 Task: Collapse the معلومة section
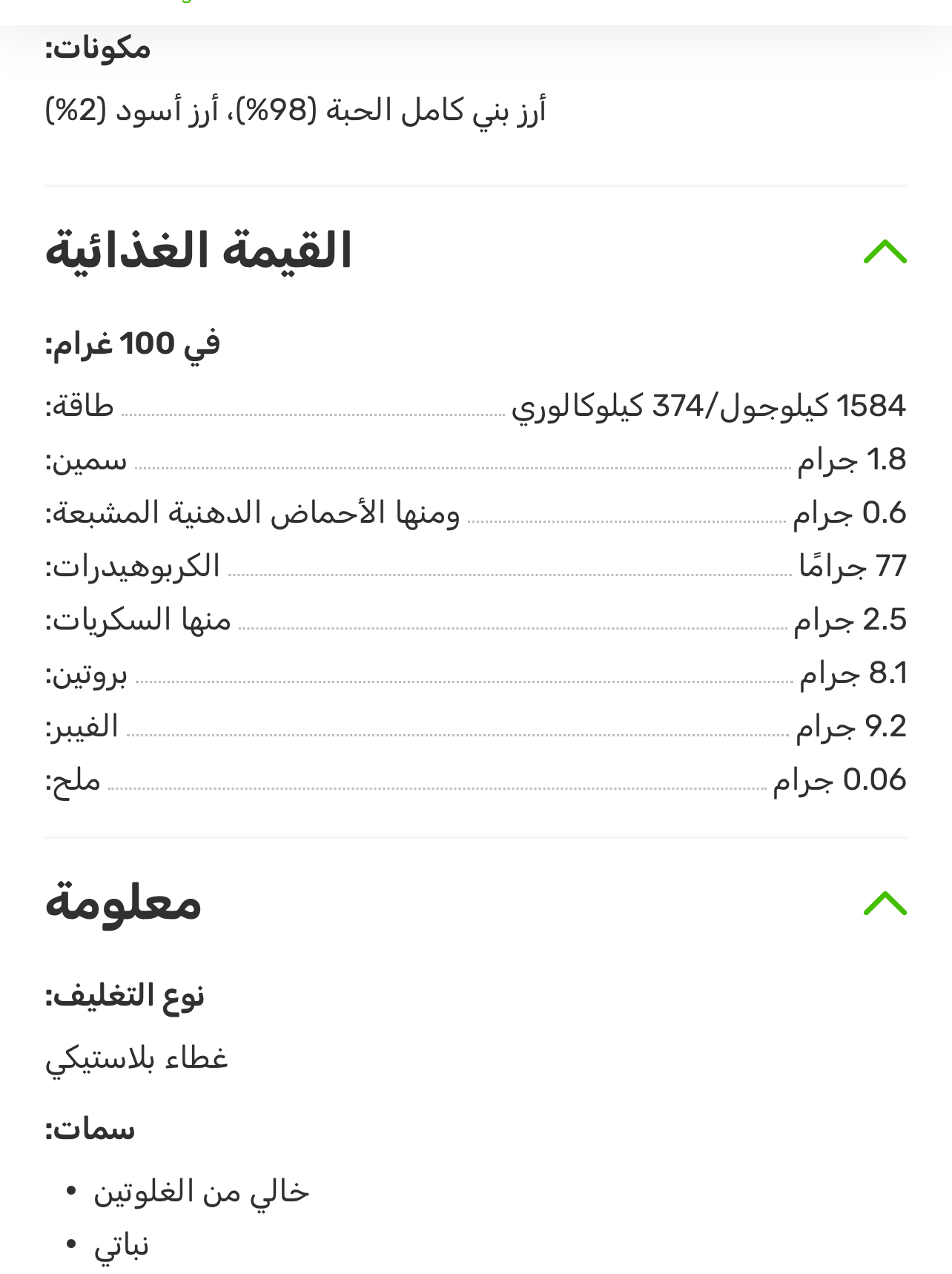885,903
